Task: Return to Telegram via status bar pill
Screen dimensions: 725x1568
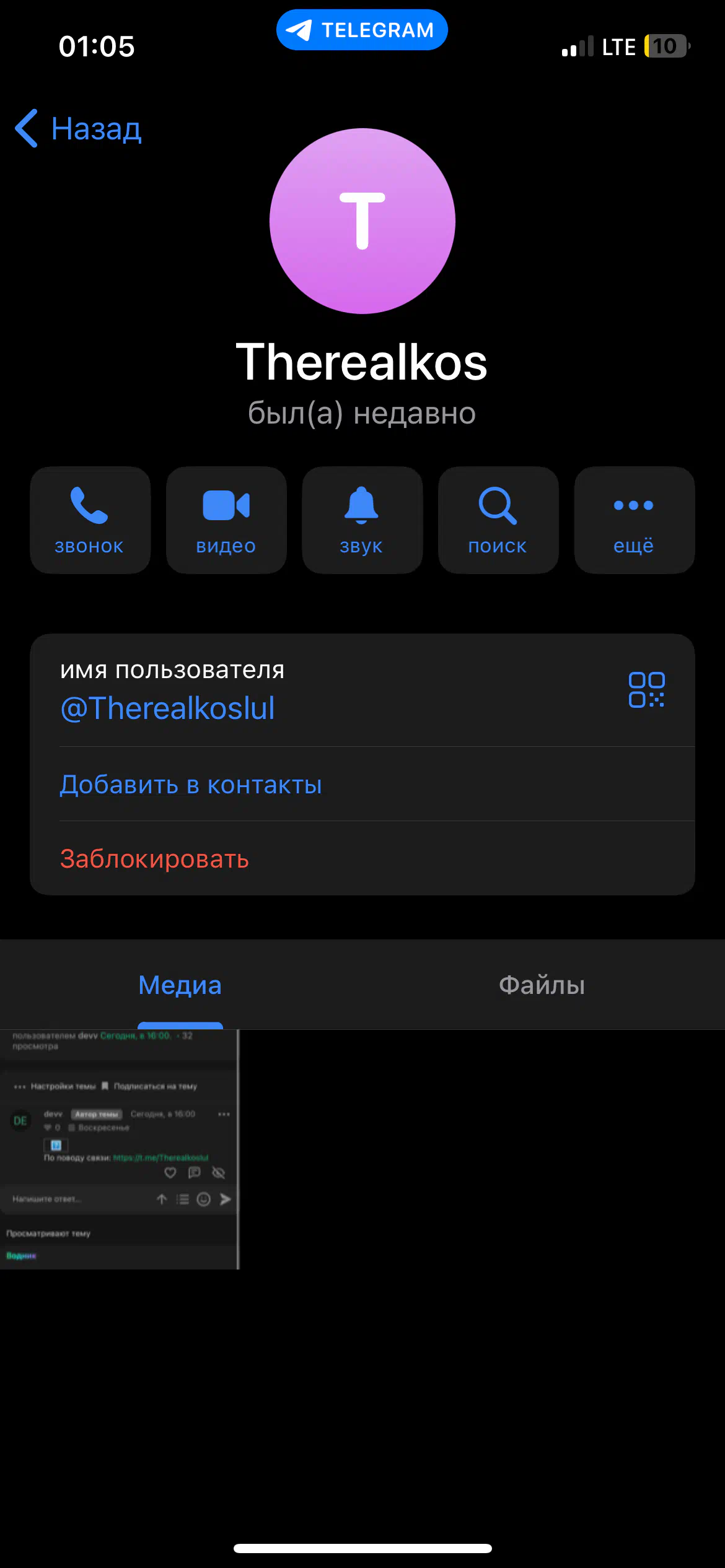Action: 362,30
